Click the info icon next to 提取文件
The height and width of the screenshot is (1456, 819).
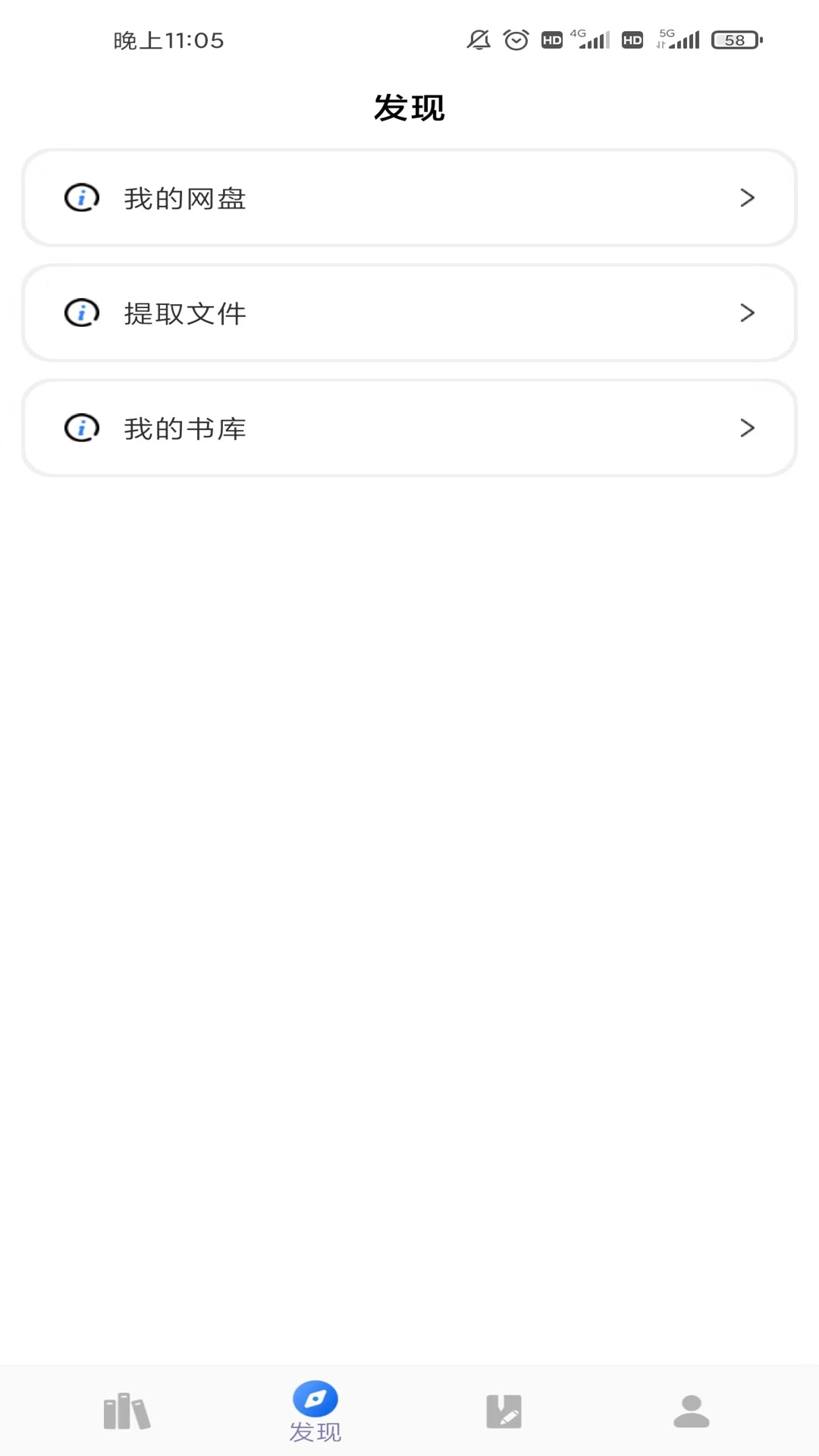[81, 313]
